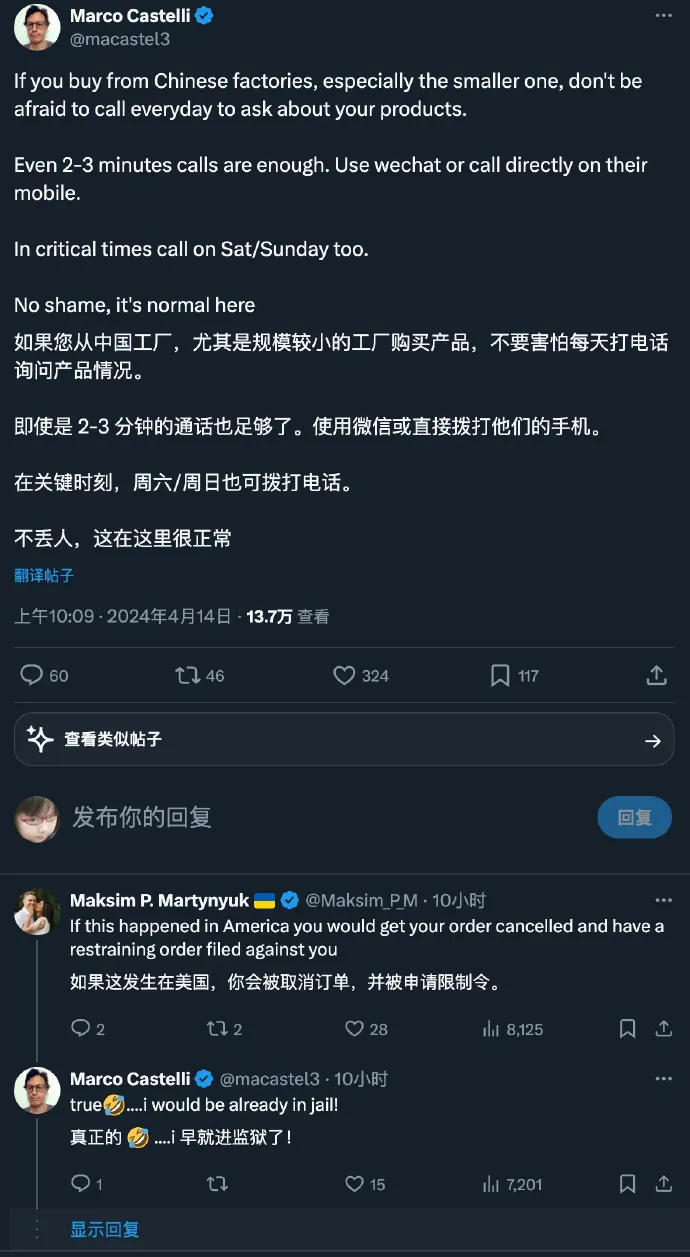Like Marco's reply with 15 likes
This screenshot has width=690, height=1257.
pos(354,1184)
